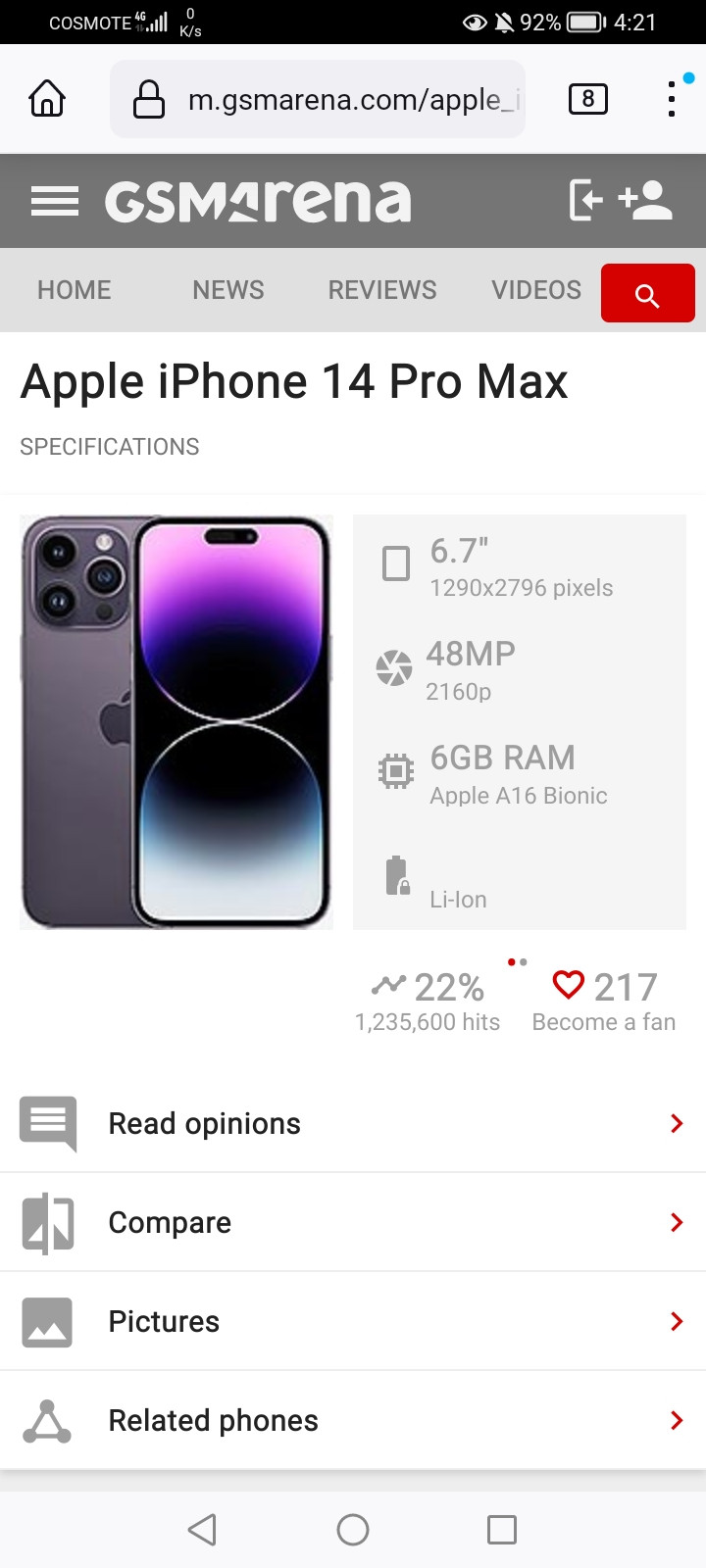Open the red search button

coord(647,293)
